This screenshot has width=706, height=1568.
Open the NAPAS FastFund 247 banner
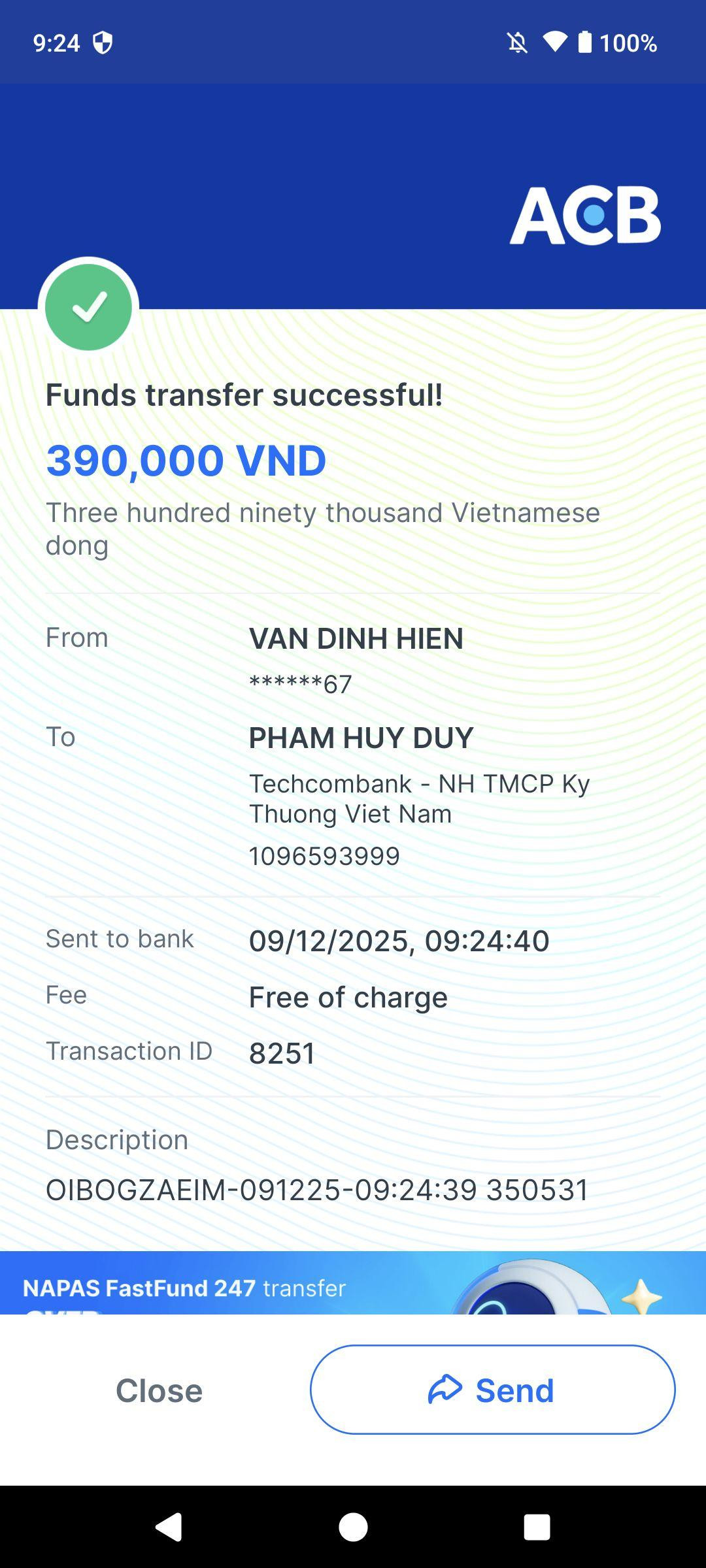click(x=353, y=1283)
